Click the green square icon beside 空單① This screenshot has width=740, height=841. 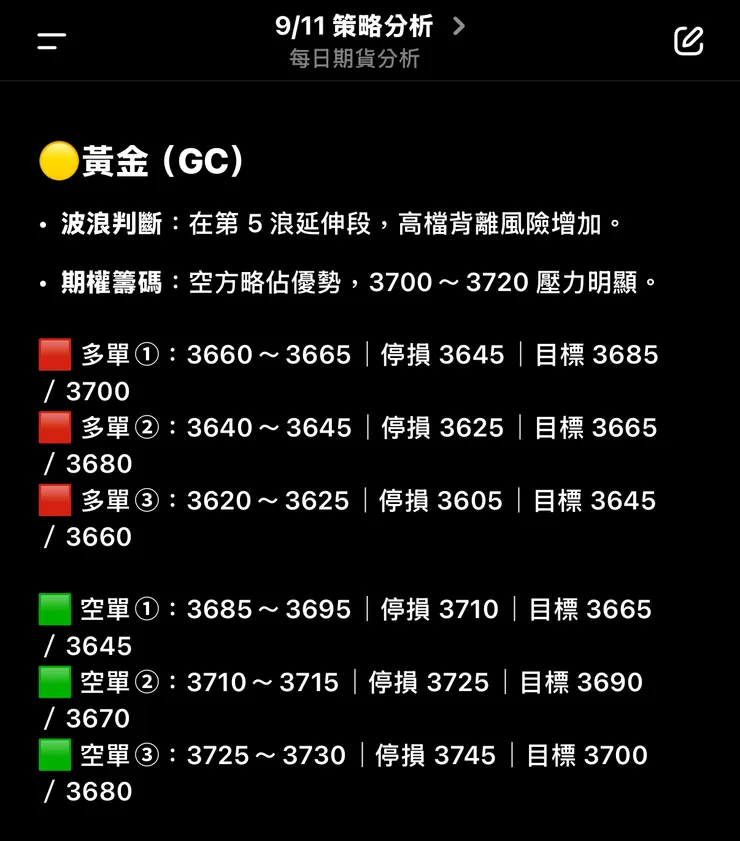tap(53, 607)
